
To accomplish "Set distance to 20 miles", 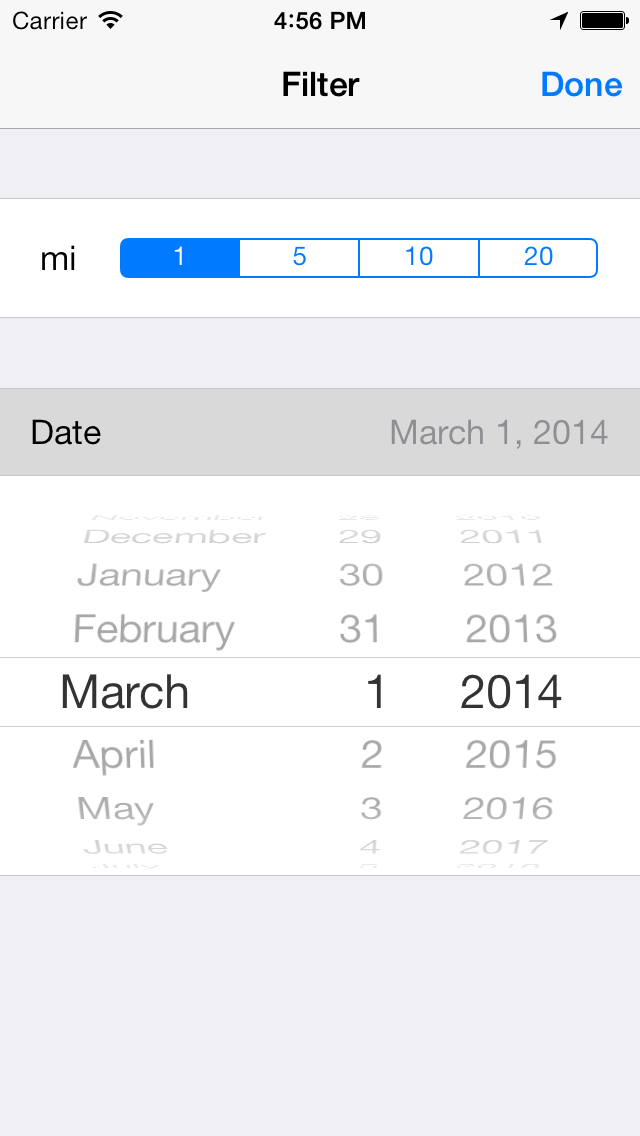I will pos(538,257).
